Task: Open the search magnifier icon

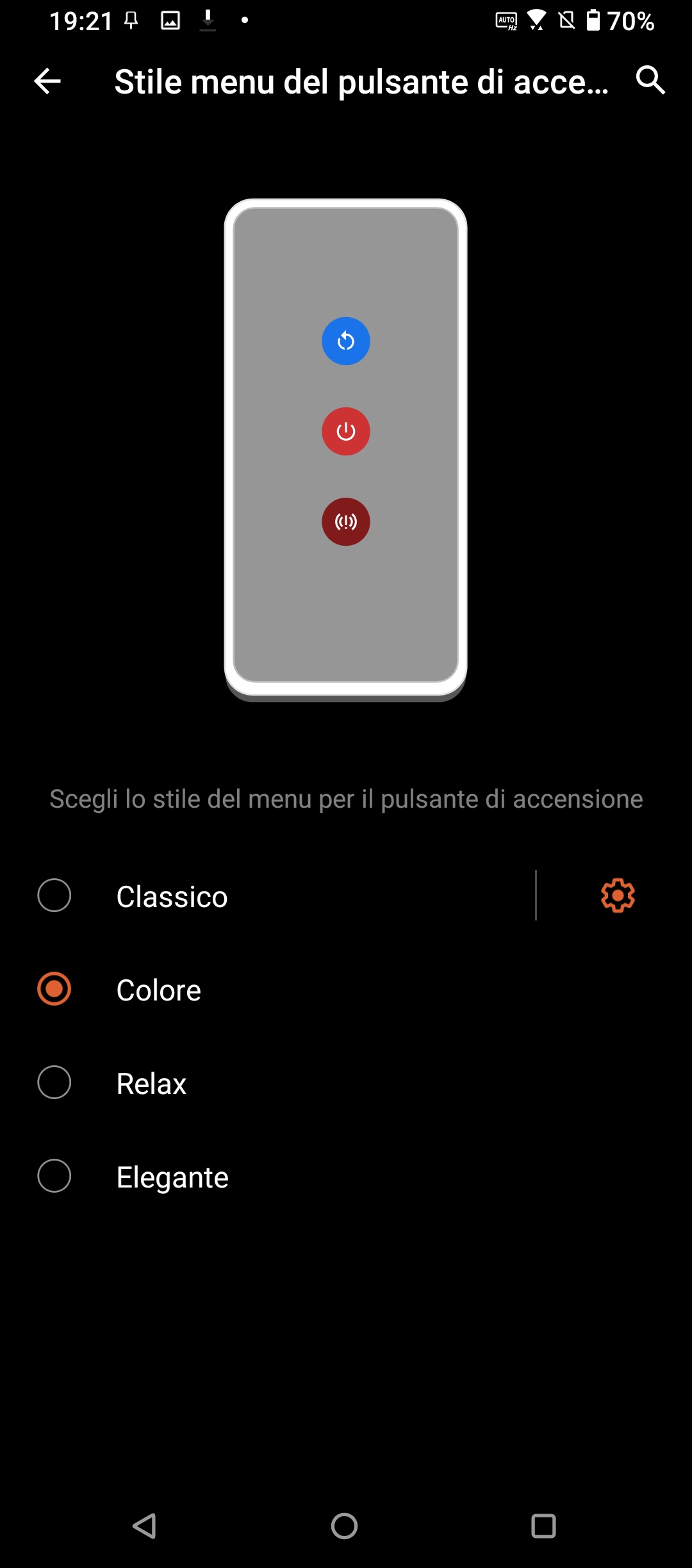Action: click(650, 80)
